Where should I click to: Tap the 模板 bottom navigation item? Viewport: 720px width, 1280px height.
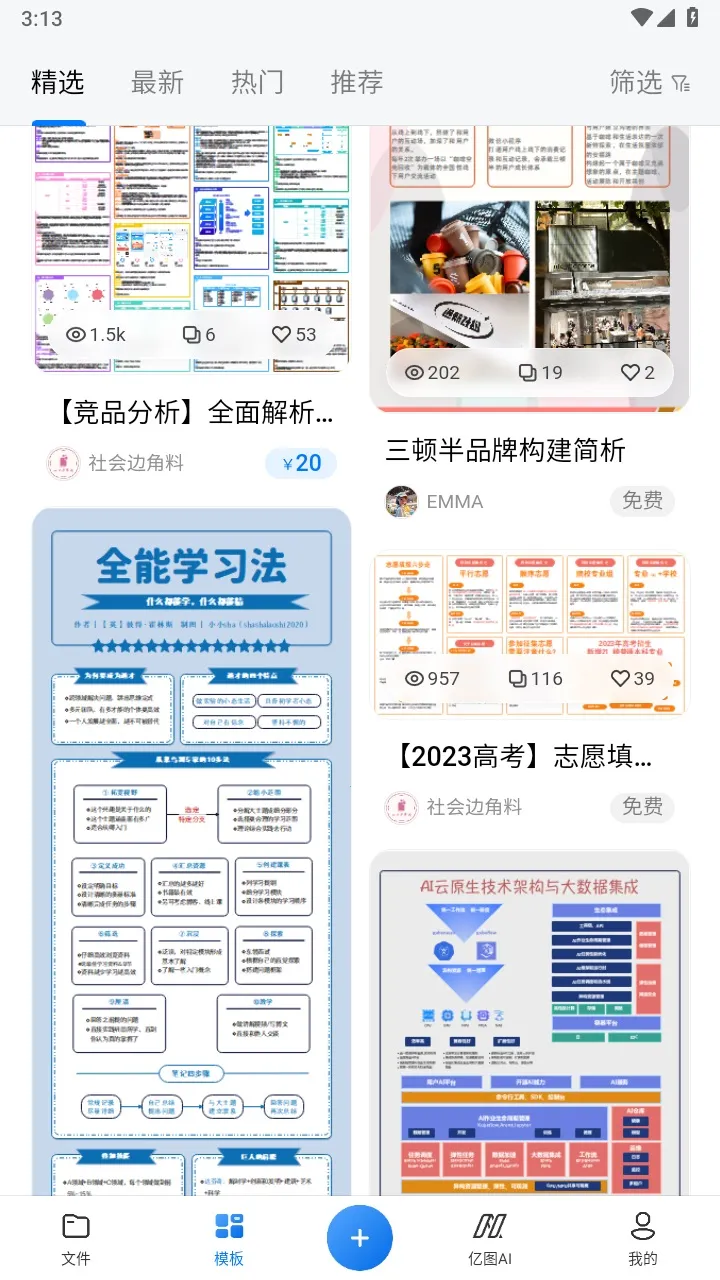tap(229, 1238)
